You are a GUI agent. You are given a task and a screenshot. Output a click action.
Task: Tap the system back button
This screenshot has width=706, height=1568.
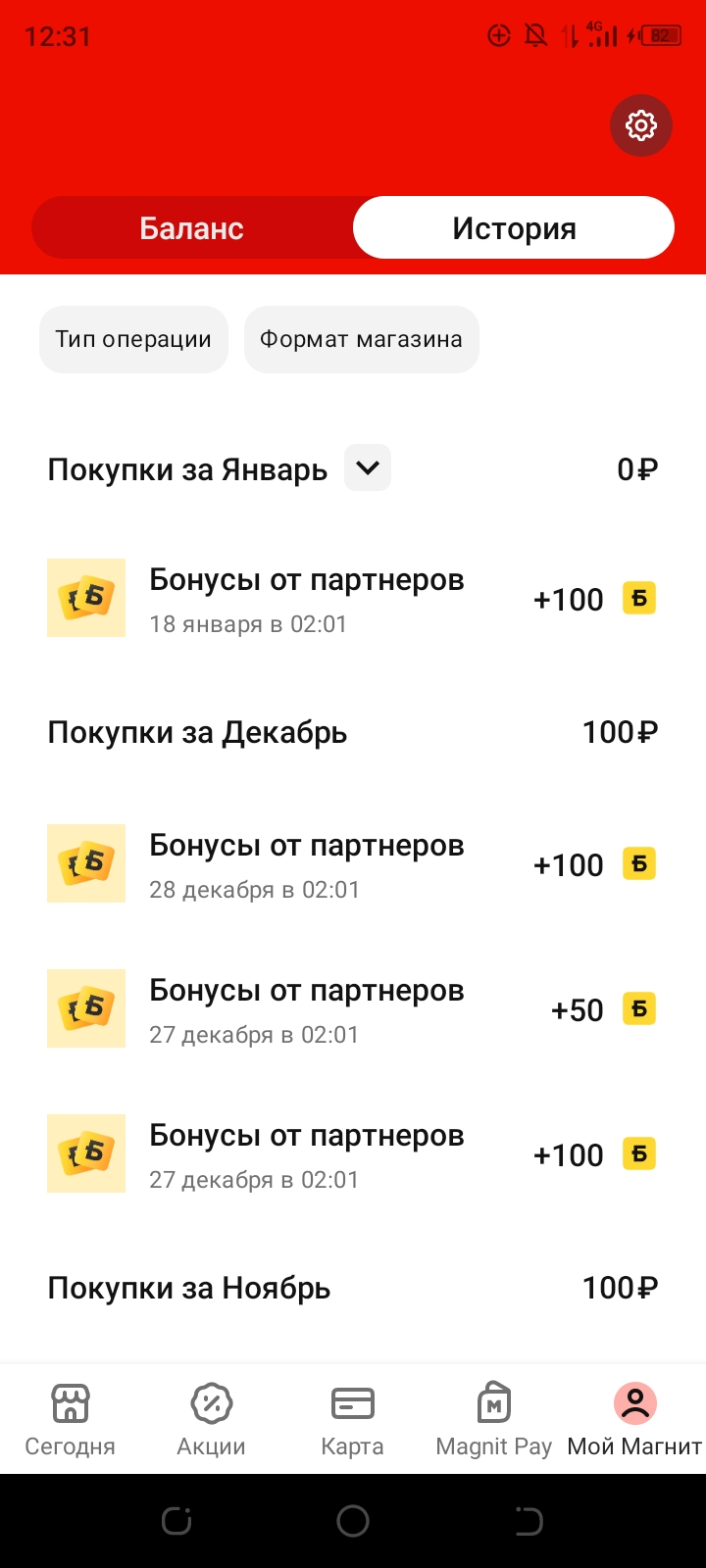[x=529, y=1521]
